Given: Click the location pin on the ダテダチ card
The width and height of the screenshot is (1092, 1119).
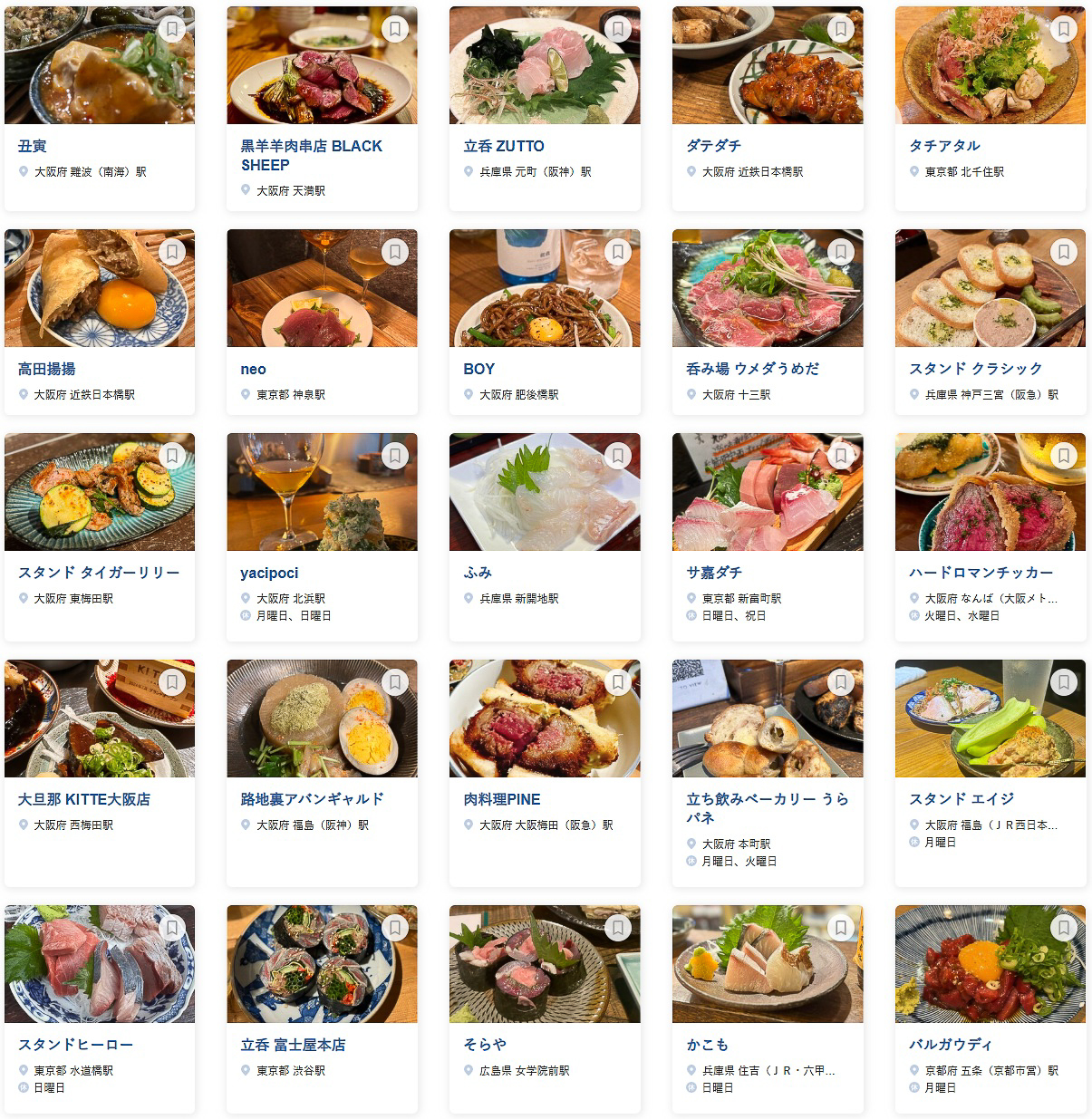Looking at the screenshot, I should 691,171.
